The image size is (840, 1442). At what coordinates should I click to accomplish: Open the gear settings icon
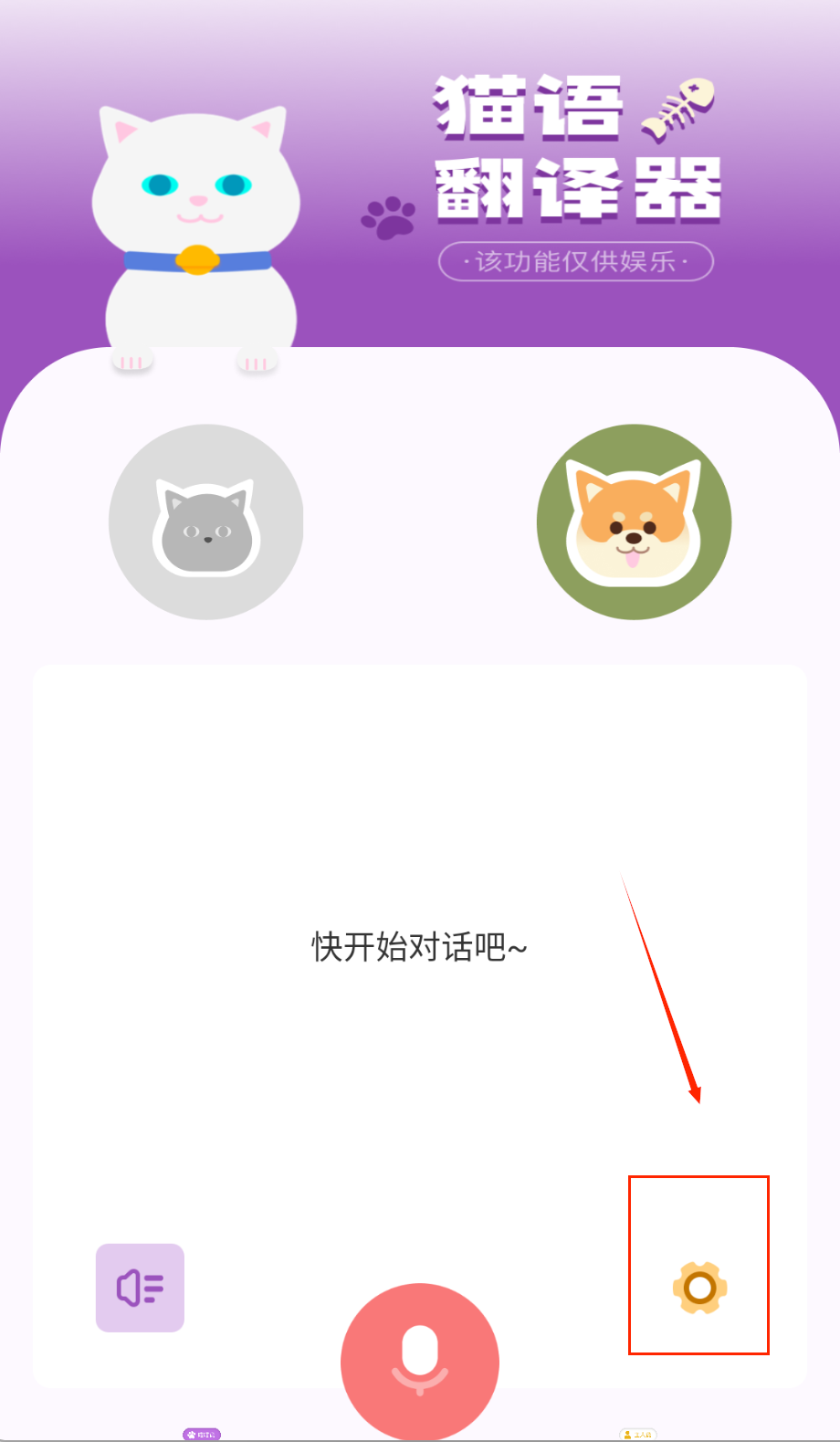(699, 1288)
